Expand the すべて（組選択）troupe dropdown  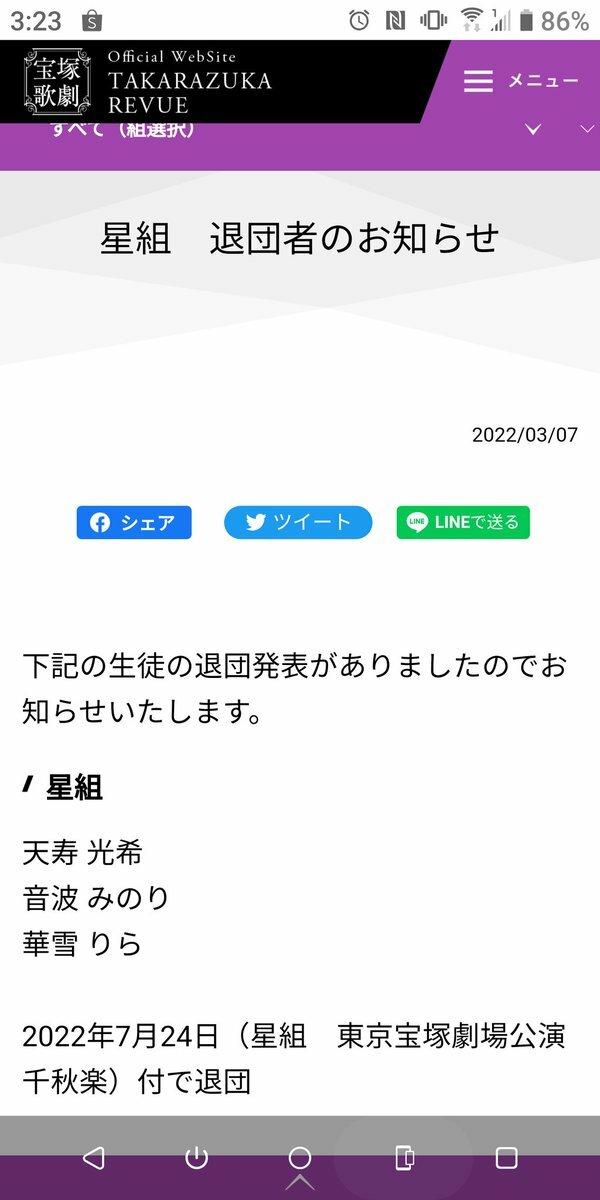(x=300, y=129)
